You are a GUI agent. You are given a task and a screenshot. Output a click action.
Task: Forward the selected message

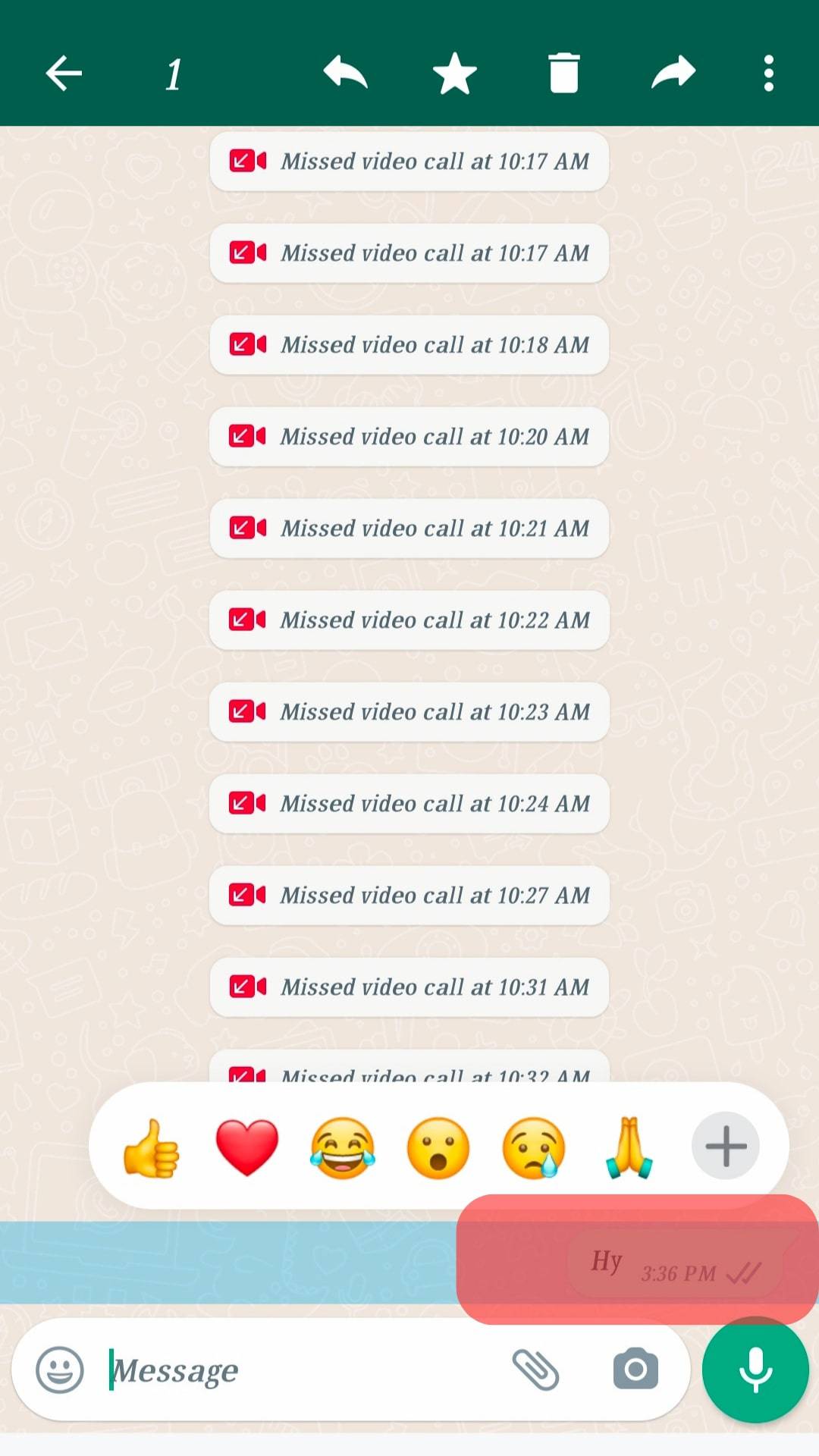pyautogui.click(x=673, y=74)
